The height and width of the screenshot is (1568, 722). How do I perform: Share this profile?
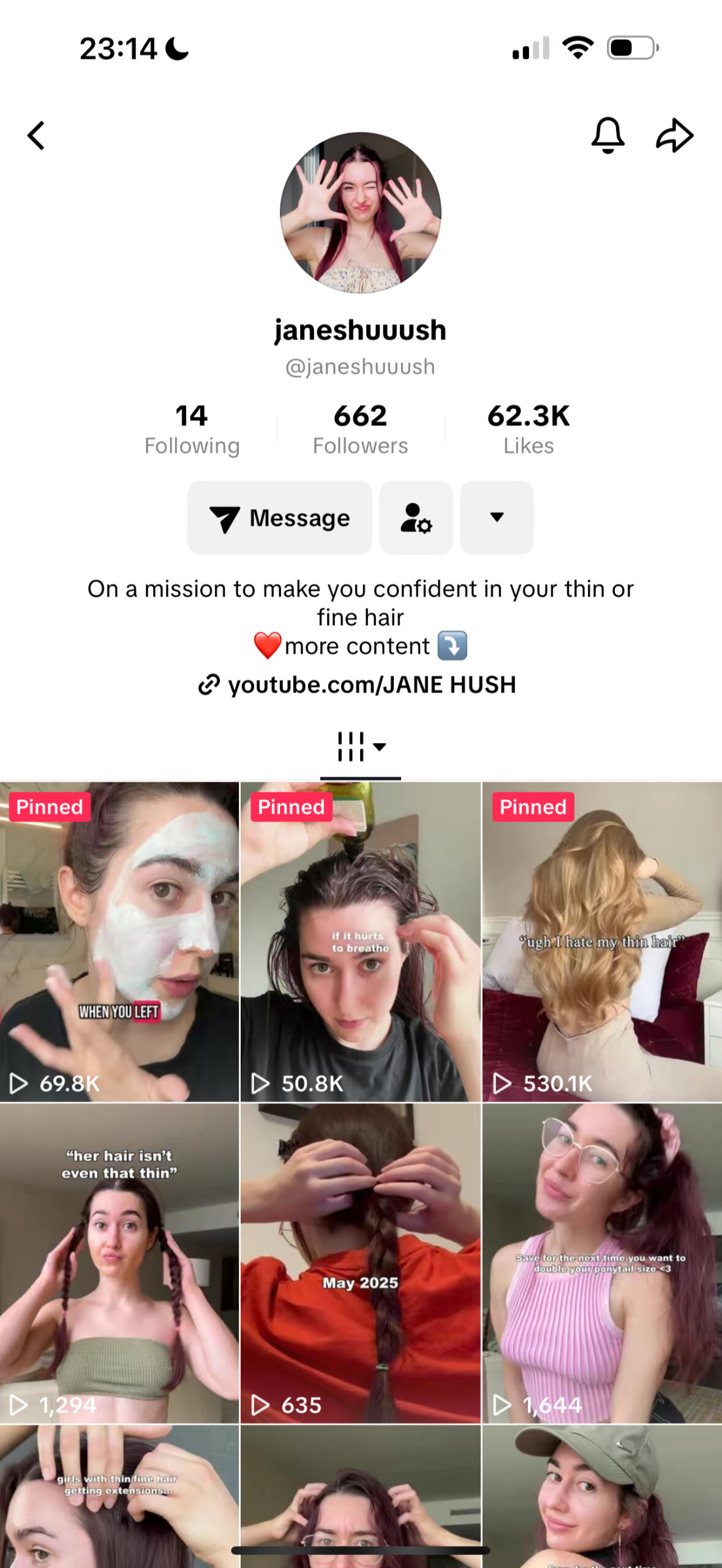click(x=674, y=135)
